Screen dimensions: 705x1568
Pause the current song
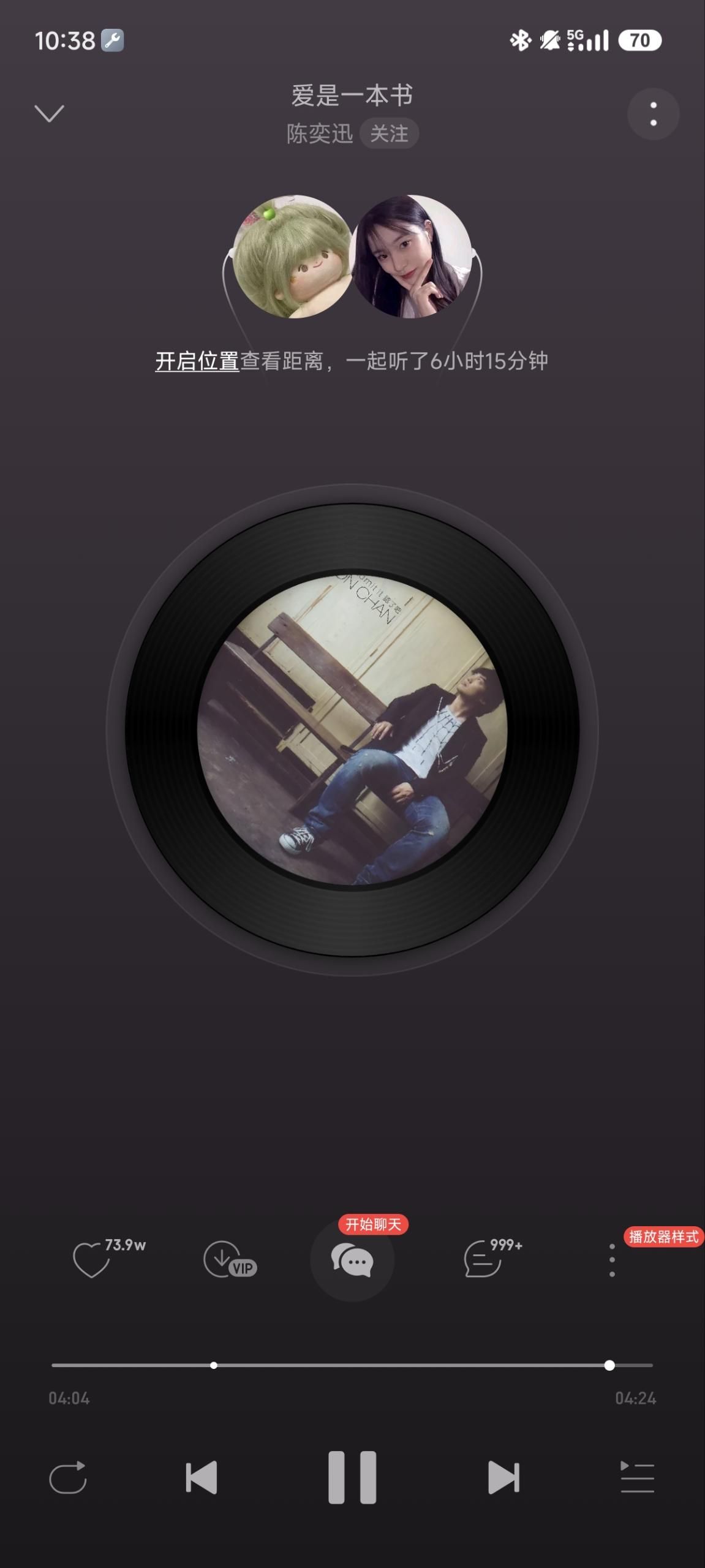click(x=352, y=1477)
